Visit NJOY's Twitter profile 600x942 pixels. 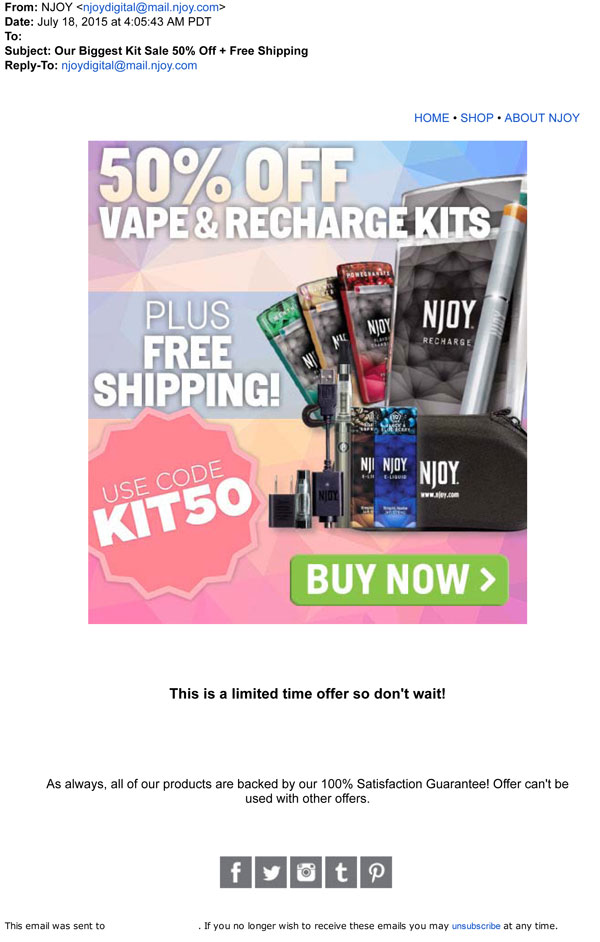coord(271,872)
